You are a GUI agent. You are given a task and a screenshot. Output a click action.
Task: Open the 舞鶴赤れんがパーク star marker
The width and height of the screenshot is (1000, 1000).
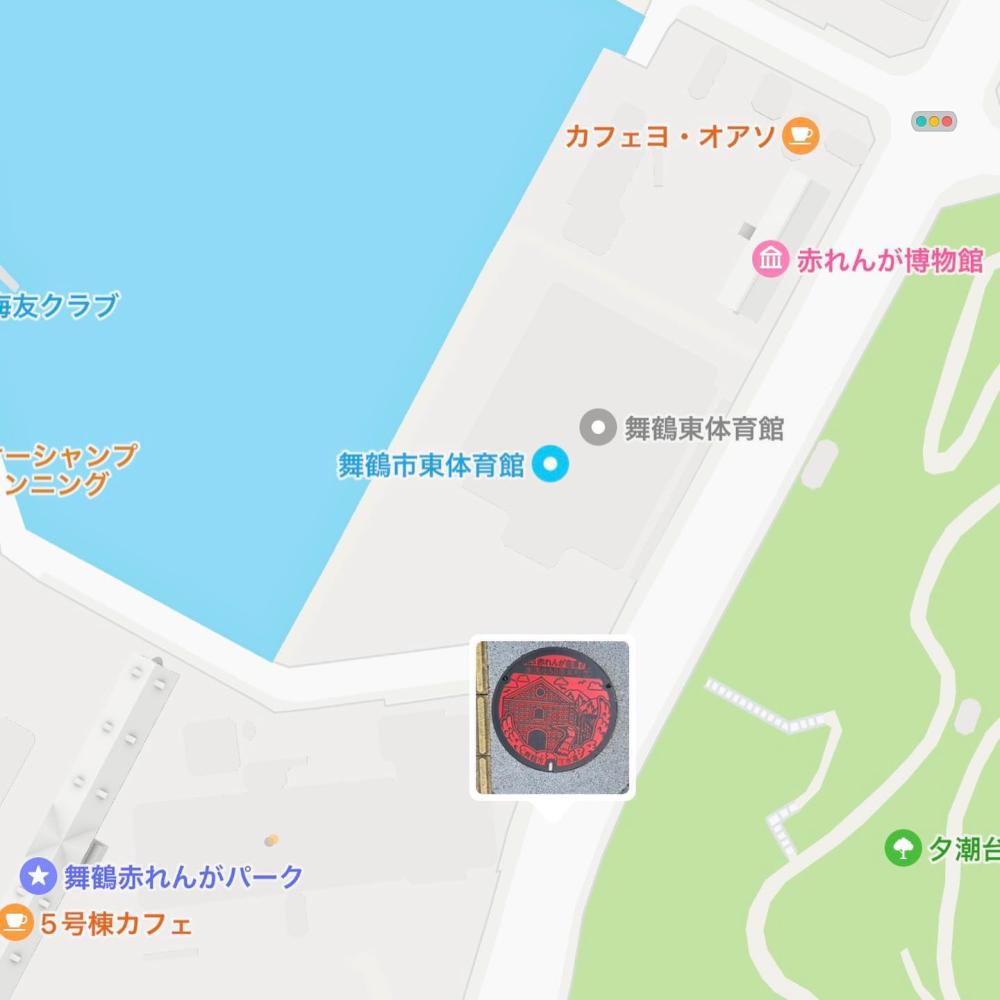(x=38, y=877)
